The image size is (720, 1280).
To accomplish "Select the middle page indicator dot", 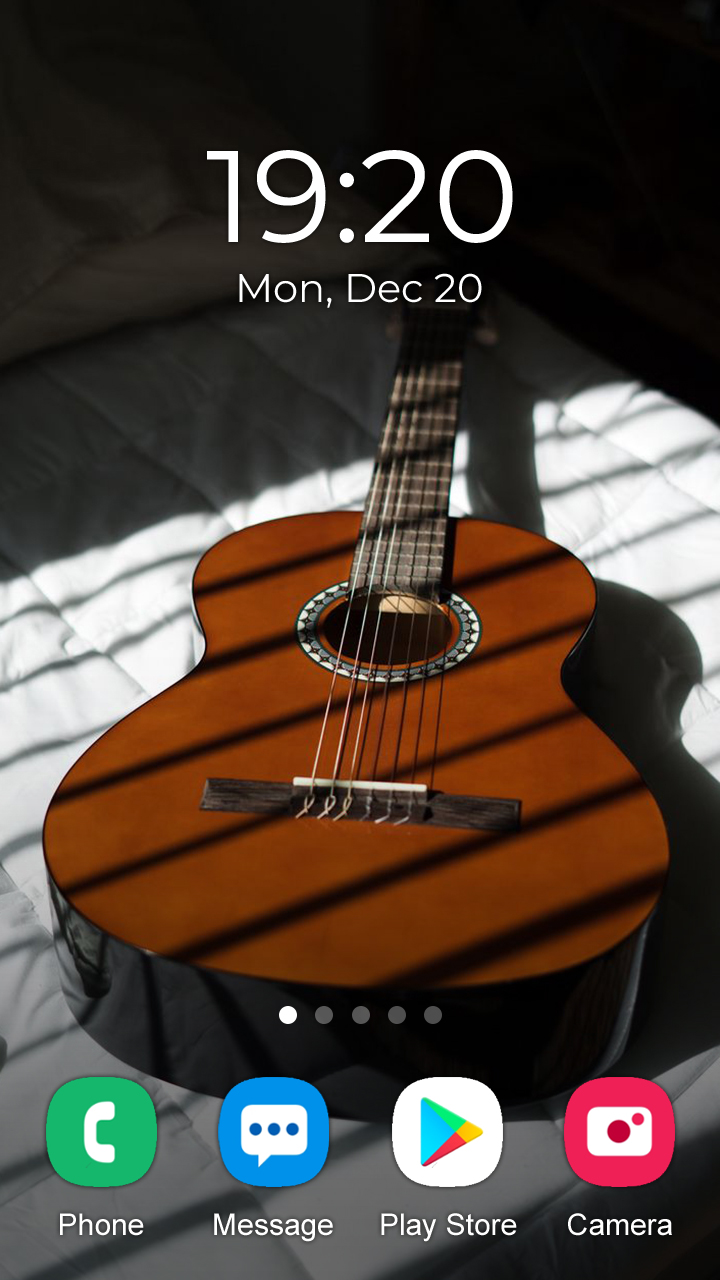I will 360,1015.
